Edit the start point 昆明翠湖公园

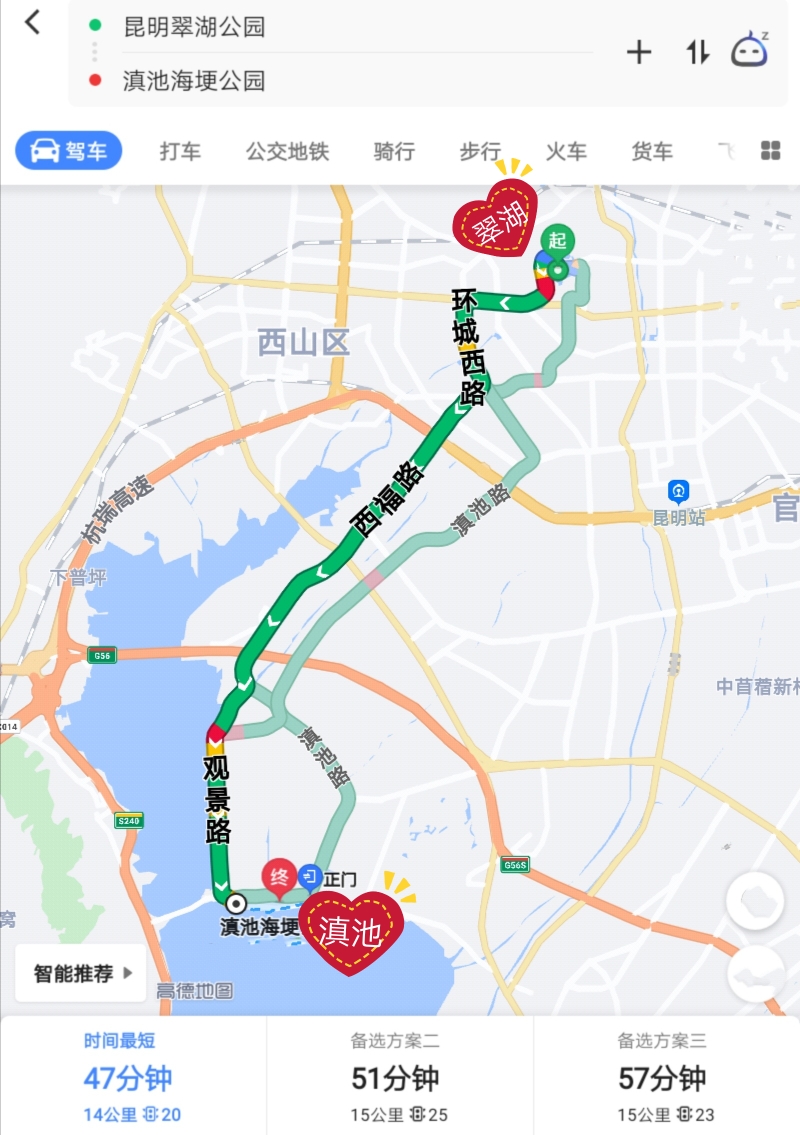pos(194,27)
